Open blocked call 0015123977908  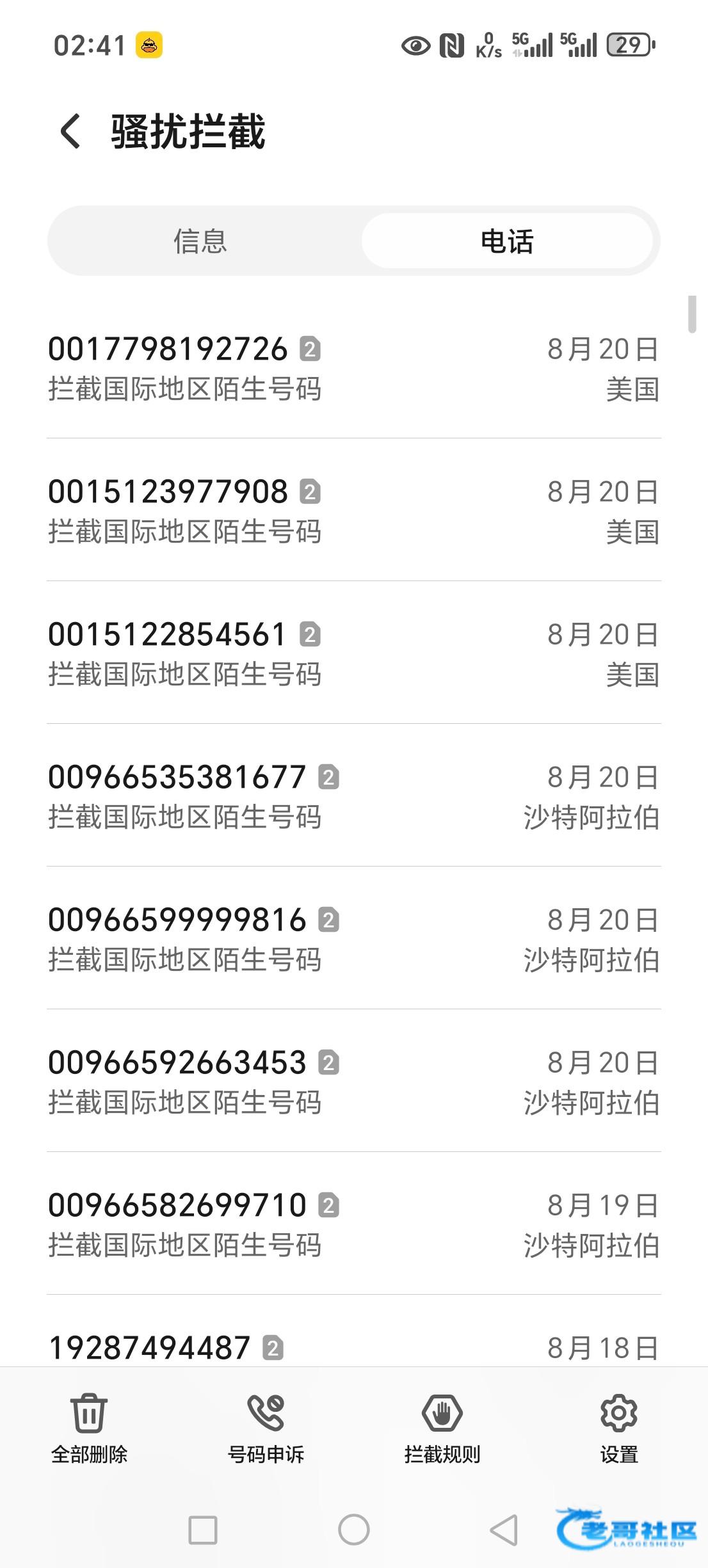click(354, 510)
